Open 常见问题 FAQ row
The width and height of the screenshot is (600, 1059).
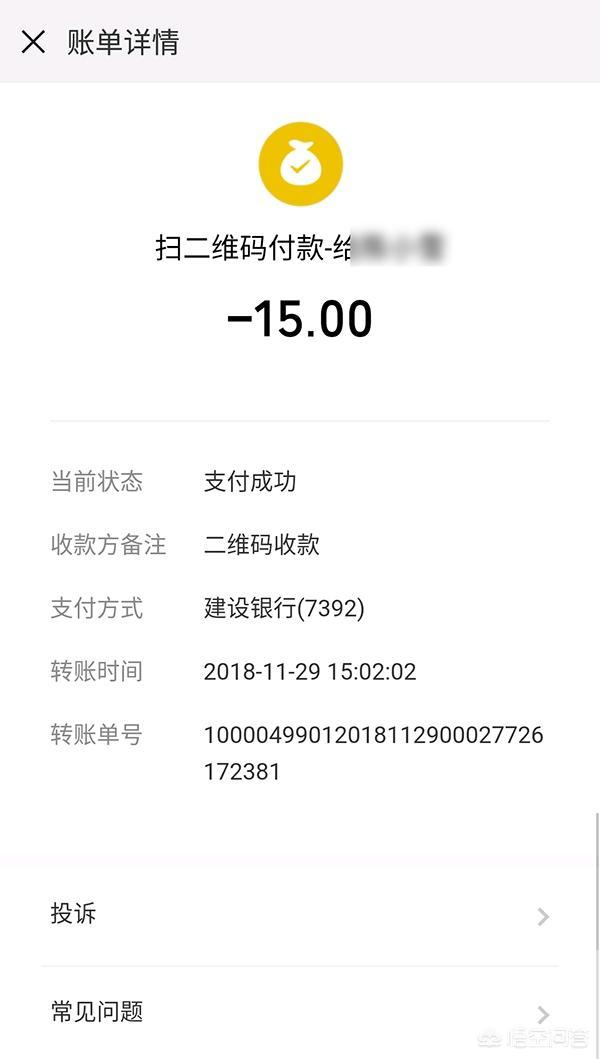pos(298,1011)
